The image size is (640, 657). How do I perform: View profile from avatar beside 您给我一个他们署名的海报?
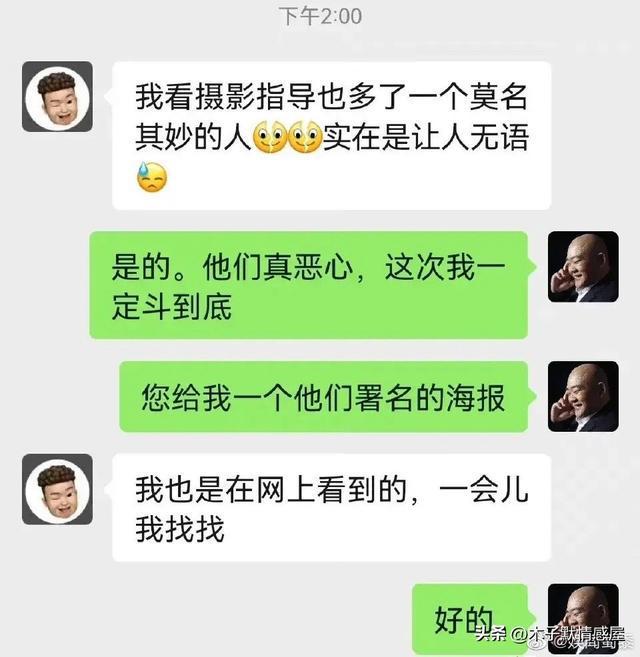tap(583, 396)
